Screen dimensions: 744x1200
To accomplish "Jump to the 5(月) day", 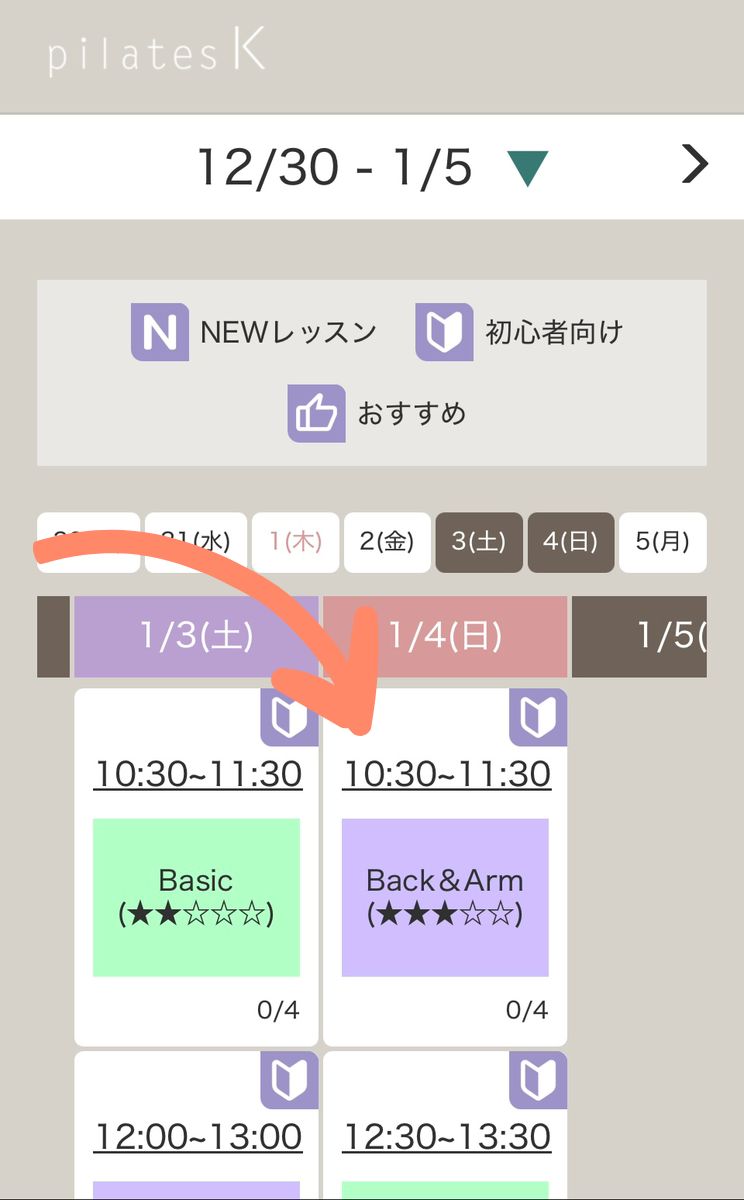I will (662, 543).
